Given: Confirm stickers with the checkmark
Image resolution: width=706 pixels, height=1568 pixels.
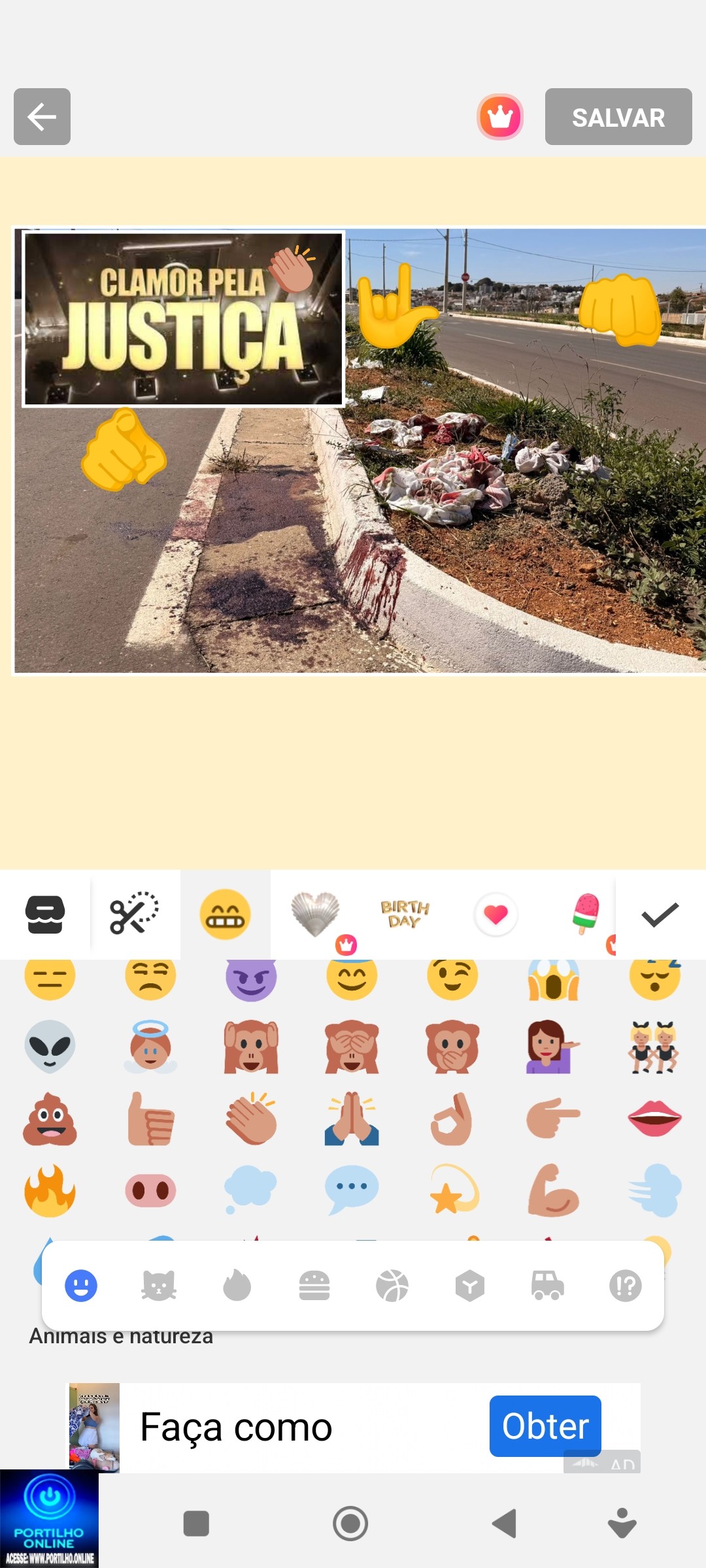Looking at the screenshot, I should click(x=660, y=915).
